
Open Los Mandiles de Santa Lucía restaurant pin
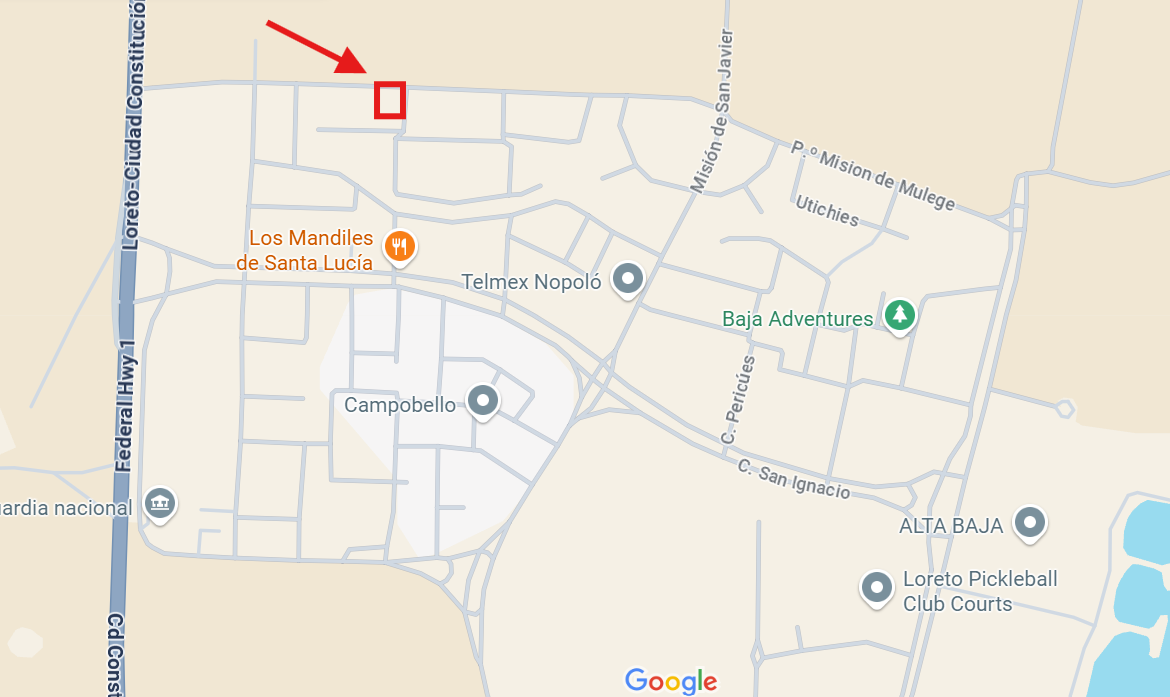pyautogui.click(x=400, y=245)
